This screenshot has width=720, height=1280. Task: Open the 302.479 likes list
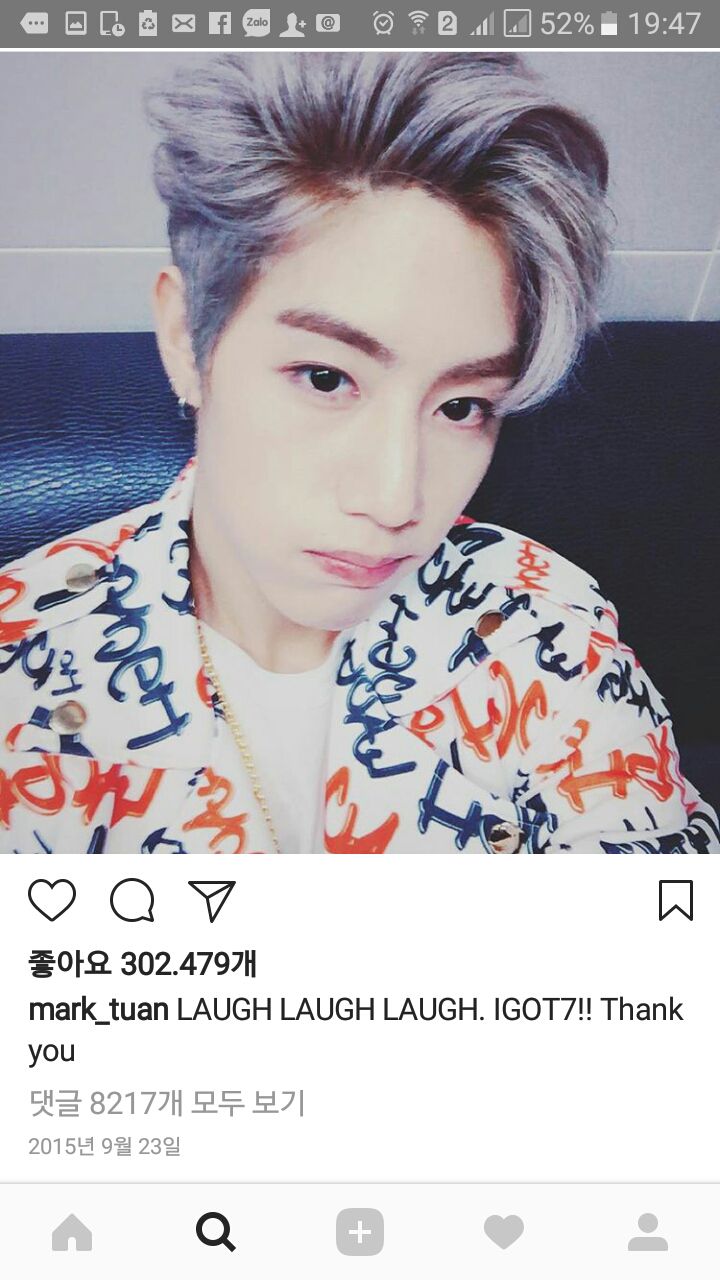pos(143,963)
